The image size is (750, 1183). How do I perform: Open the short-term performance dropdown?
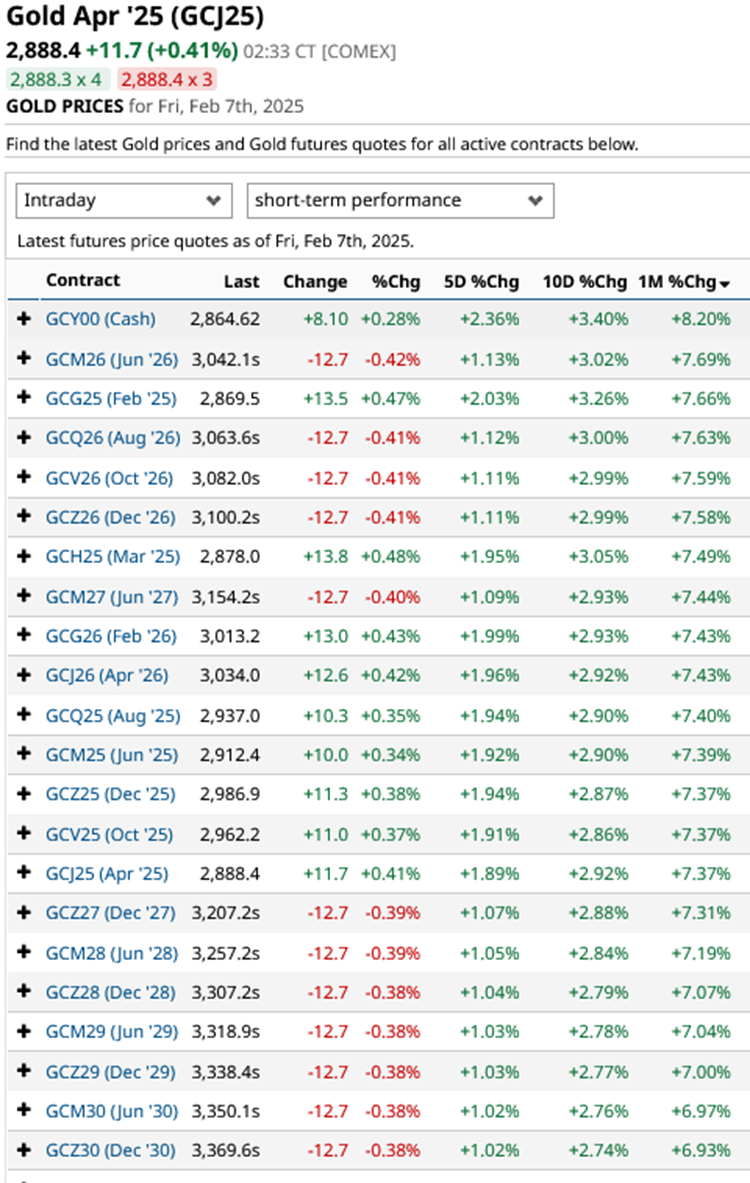(x=400, y=200)
